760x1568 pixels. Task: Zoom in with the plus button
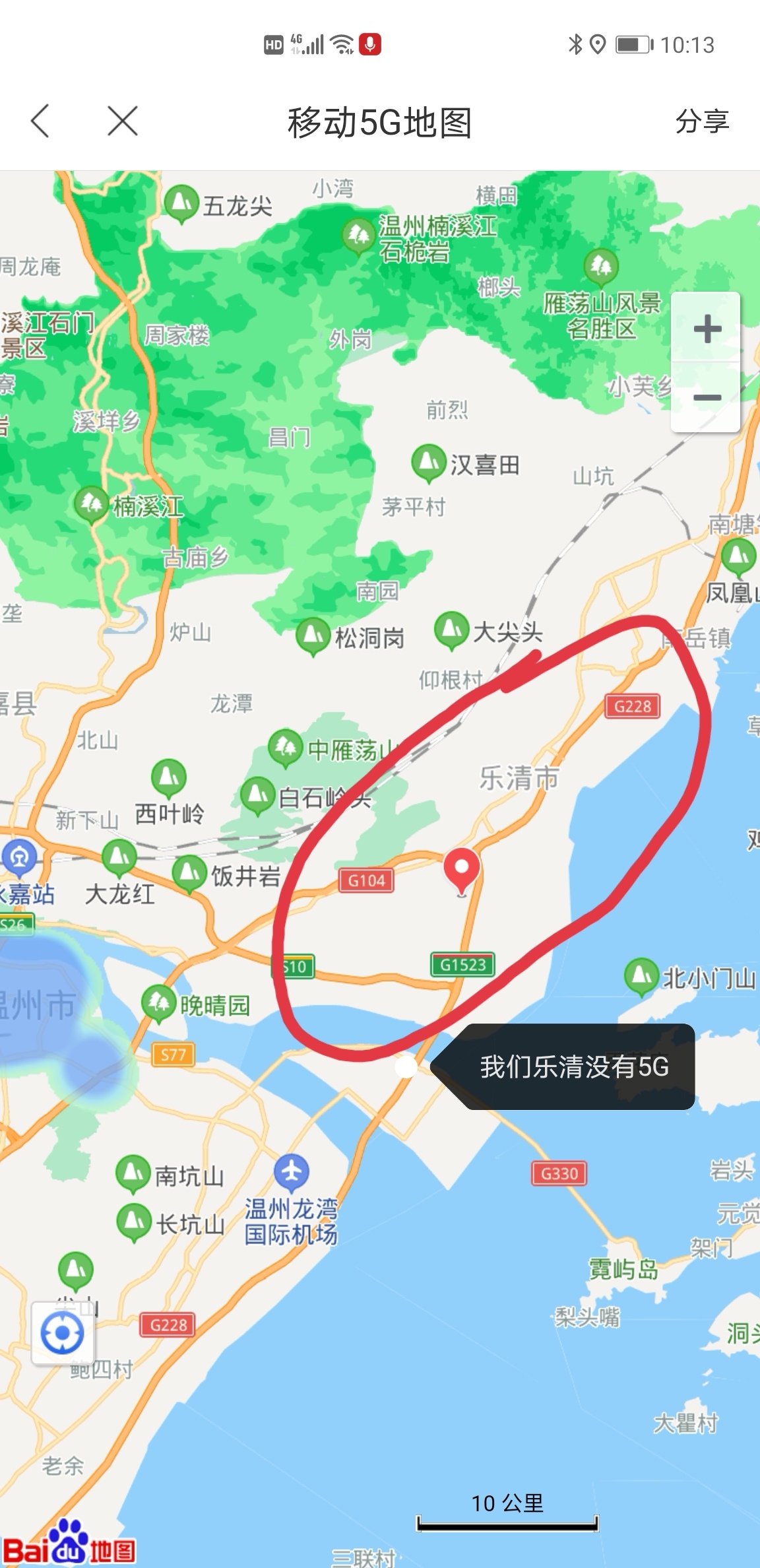(707, 328)
